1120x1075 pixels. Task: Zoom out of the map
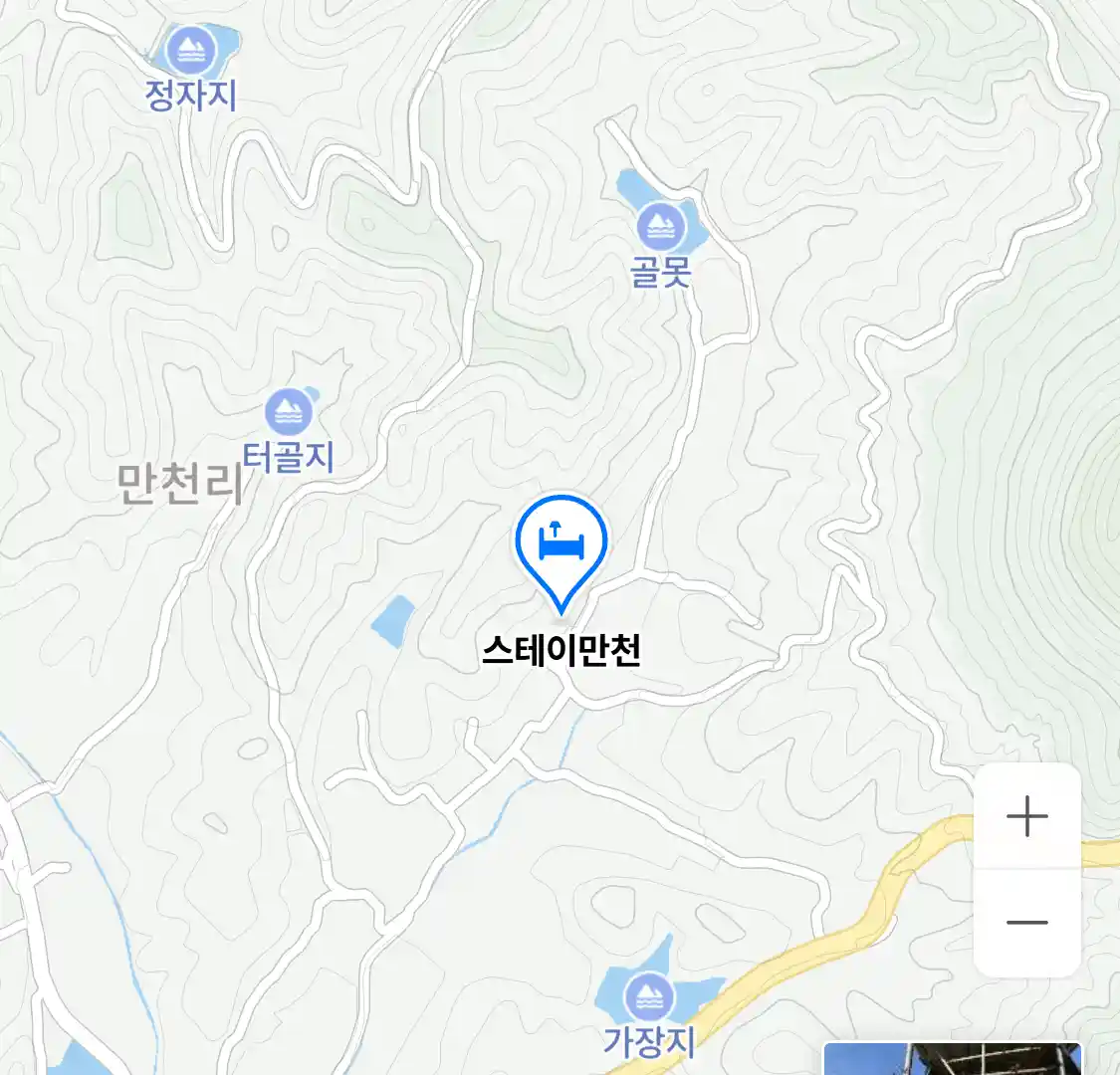[x=1026, y=923]
